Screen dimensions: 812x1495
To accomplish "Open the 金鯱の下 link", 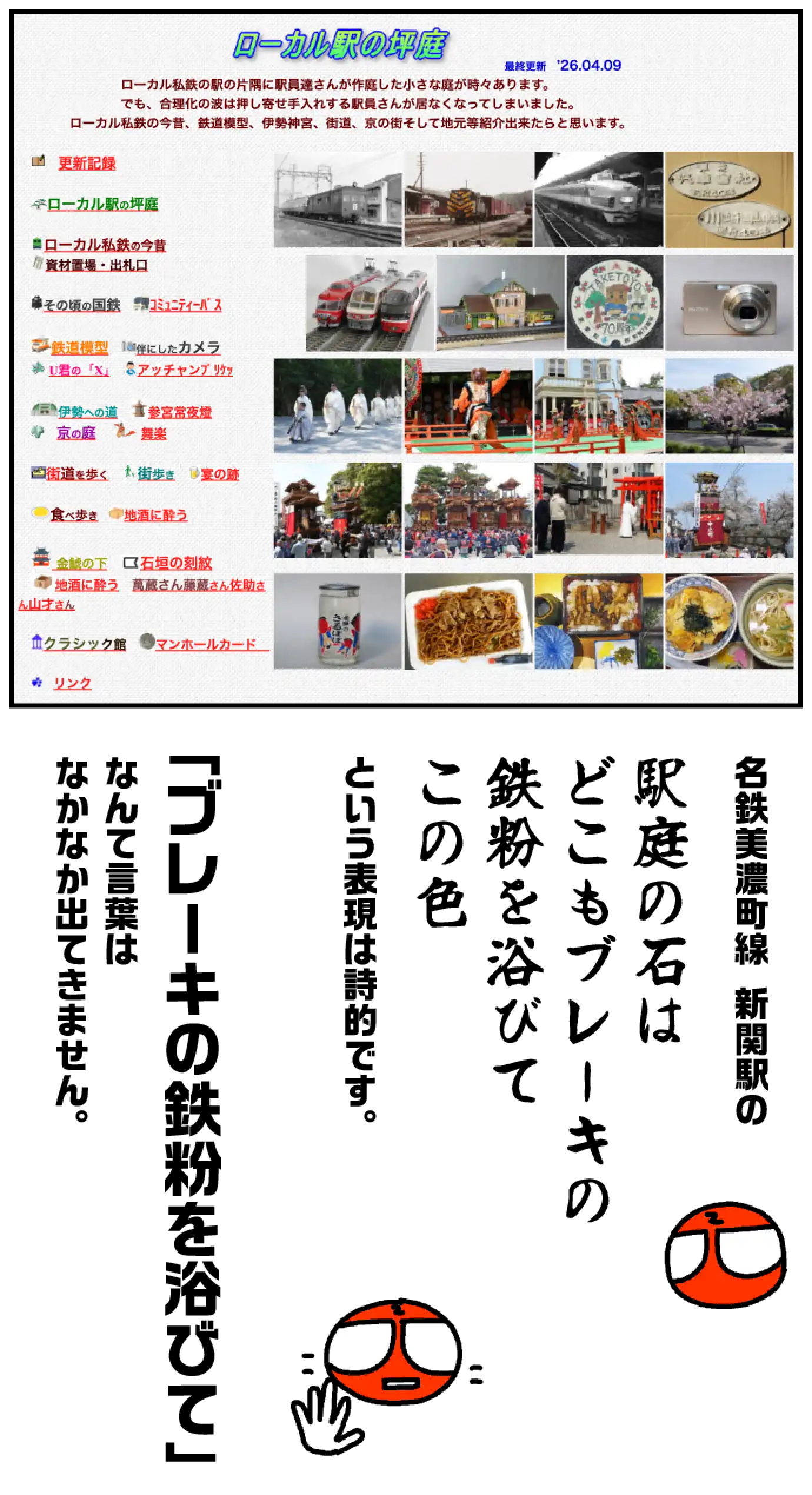I will coord(81,563).
